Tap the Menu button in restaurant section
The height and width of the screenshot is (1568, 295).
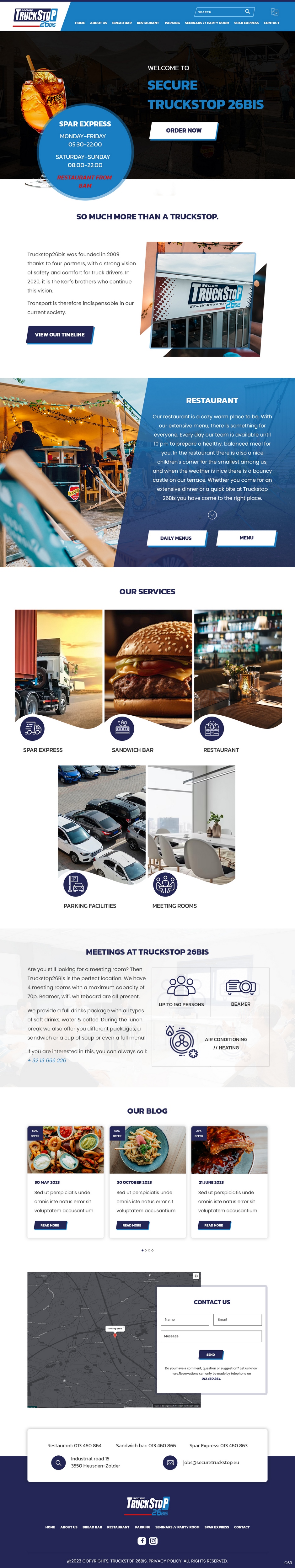[x=246, y=538]
